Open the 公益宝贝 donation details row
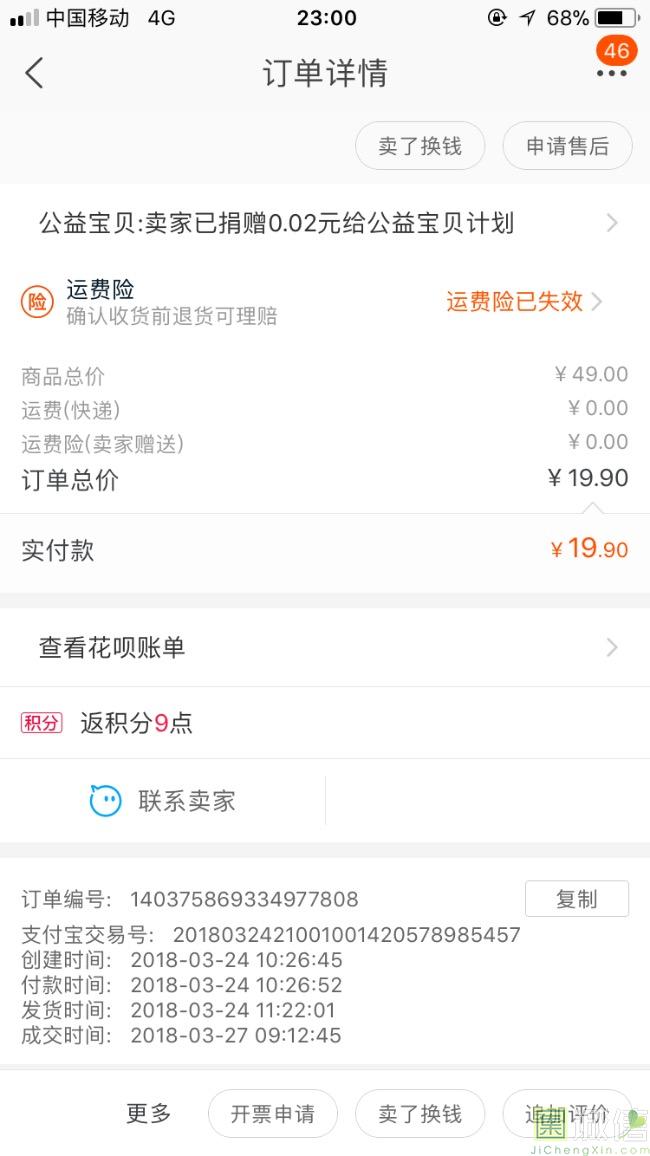Image resolution: width=650 pixels, height=1156 pixels. point(325,223)
